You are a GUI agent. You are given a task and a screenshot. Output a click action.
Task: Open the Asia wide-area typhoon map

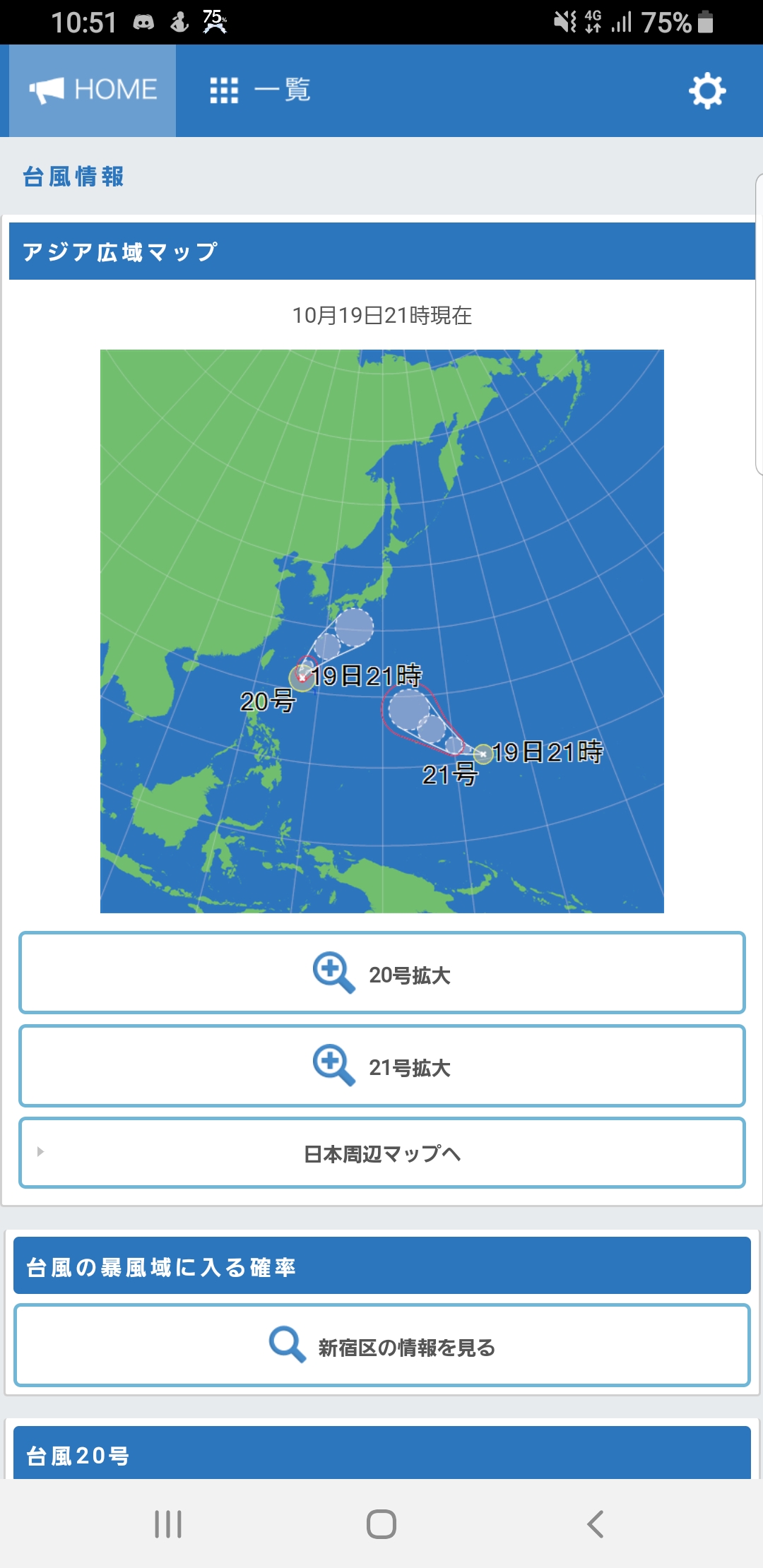coord(382,631)
